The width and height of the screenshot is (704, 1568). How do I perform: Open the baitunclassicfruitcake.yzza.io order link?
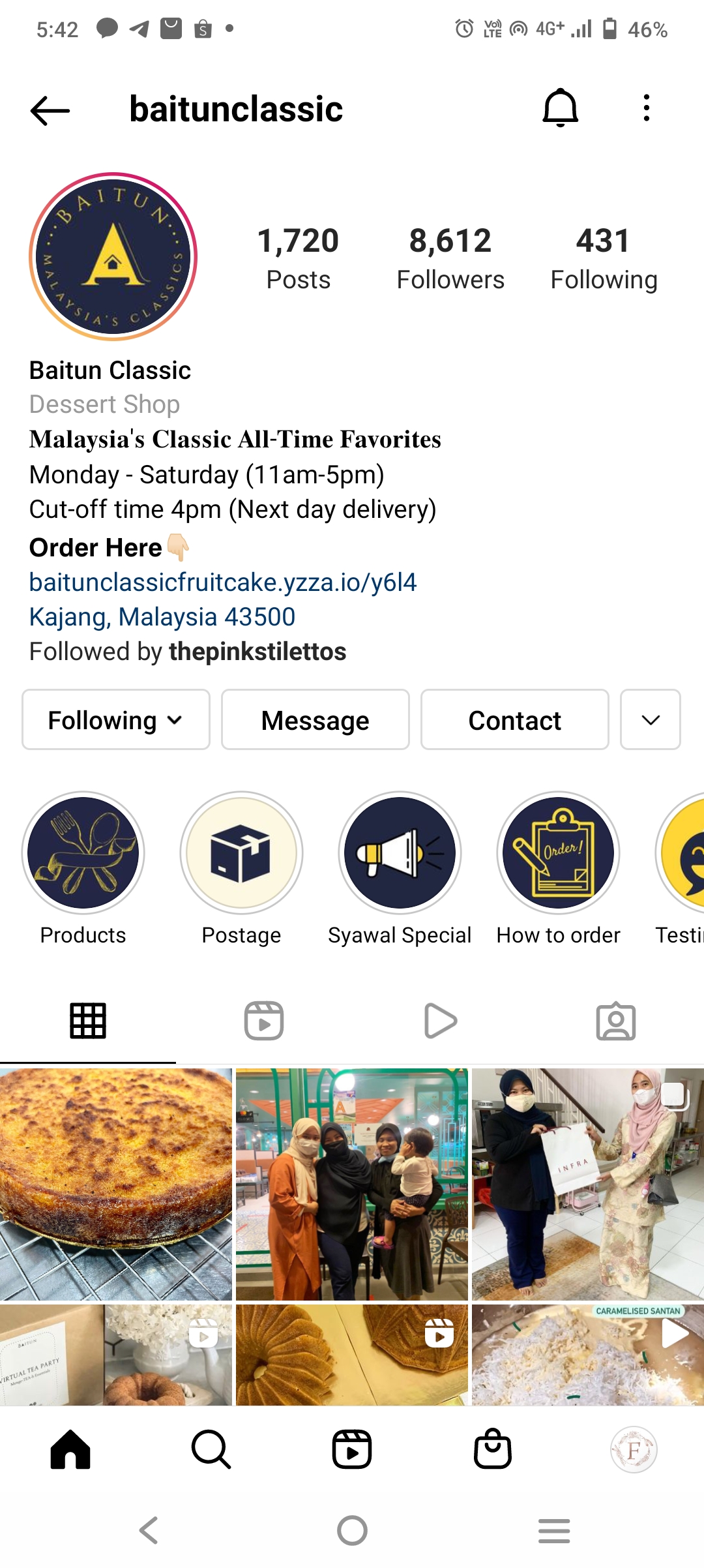click(x=223, y=582)
